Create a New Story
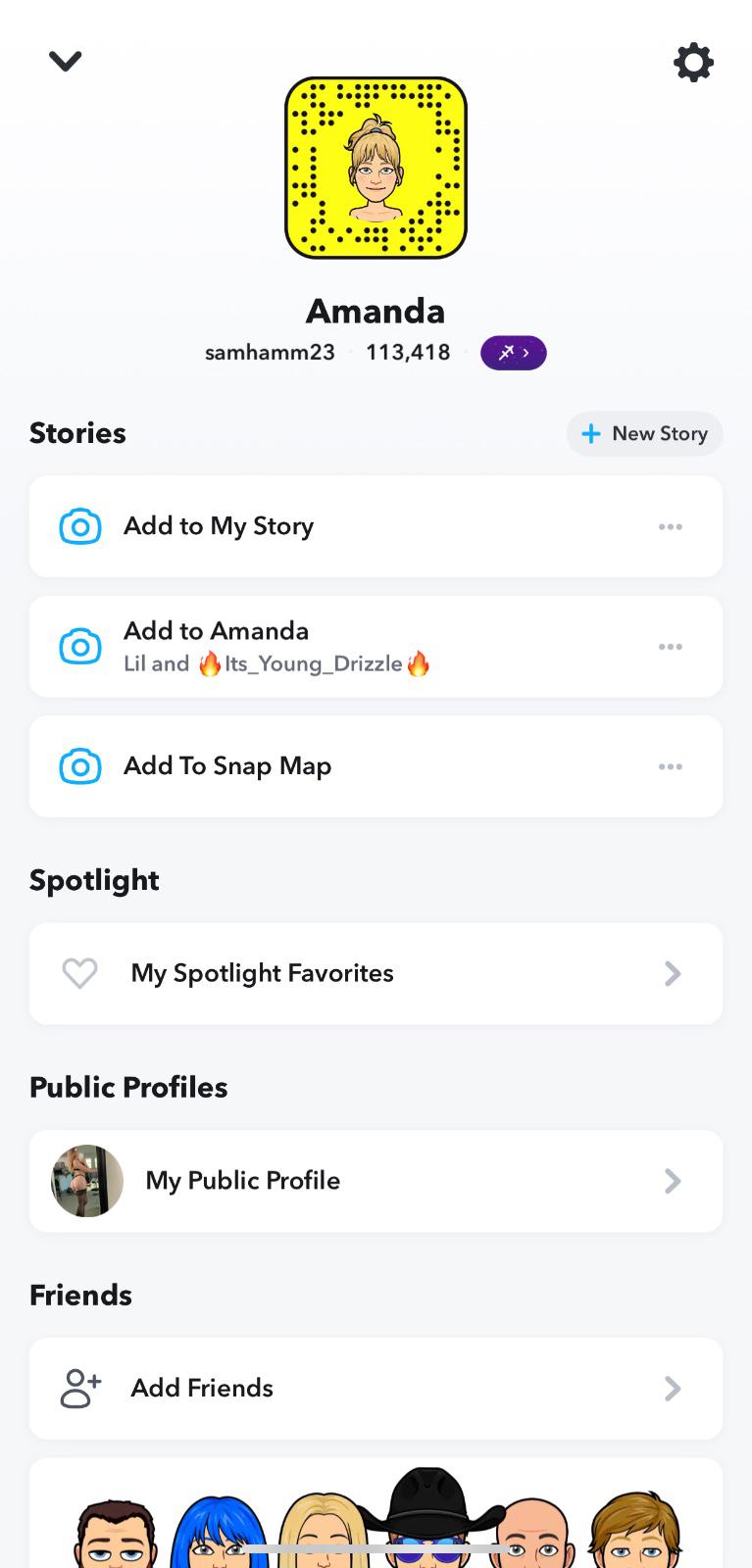The image size is (752, 1568). (644, 434)
